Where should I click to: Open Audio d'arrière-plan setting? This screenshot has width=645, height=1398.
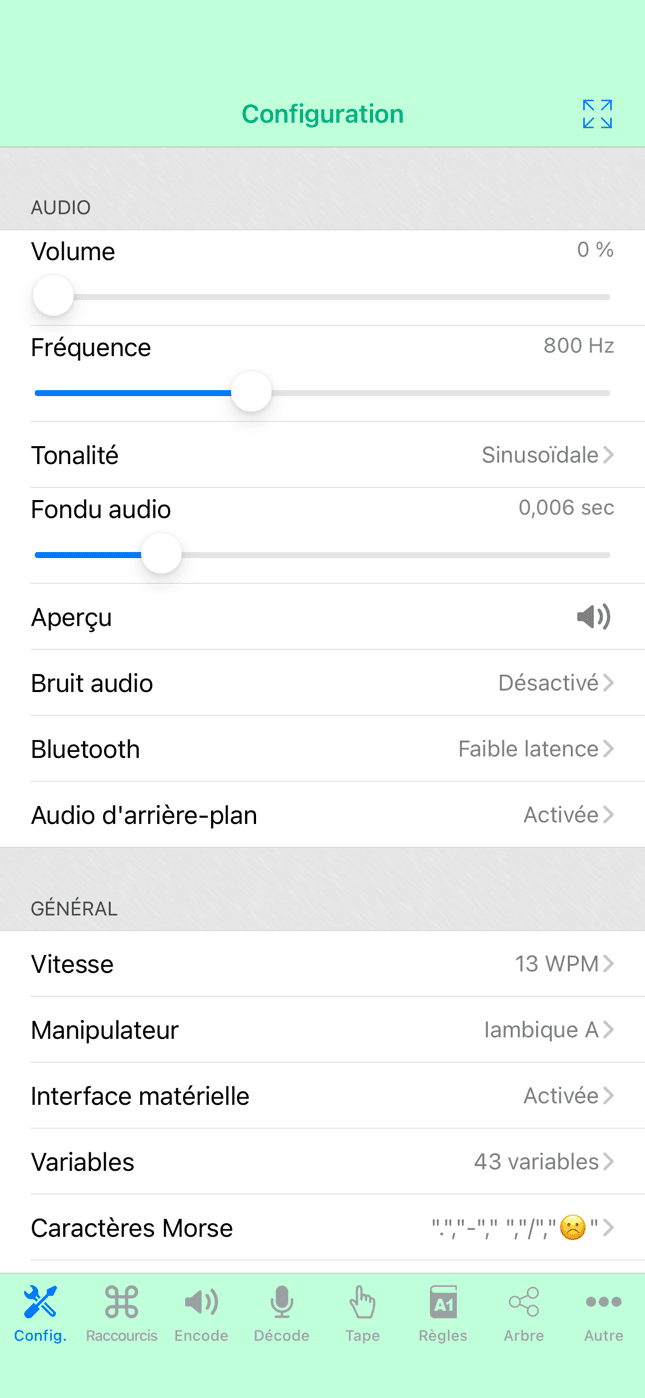point(322,815)
